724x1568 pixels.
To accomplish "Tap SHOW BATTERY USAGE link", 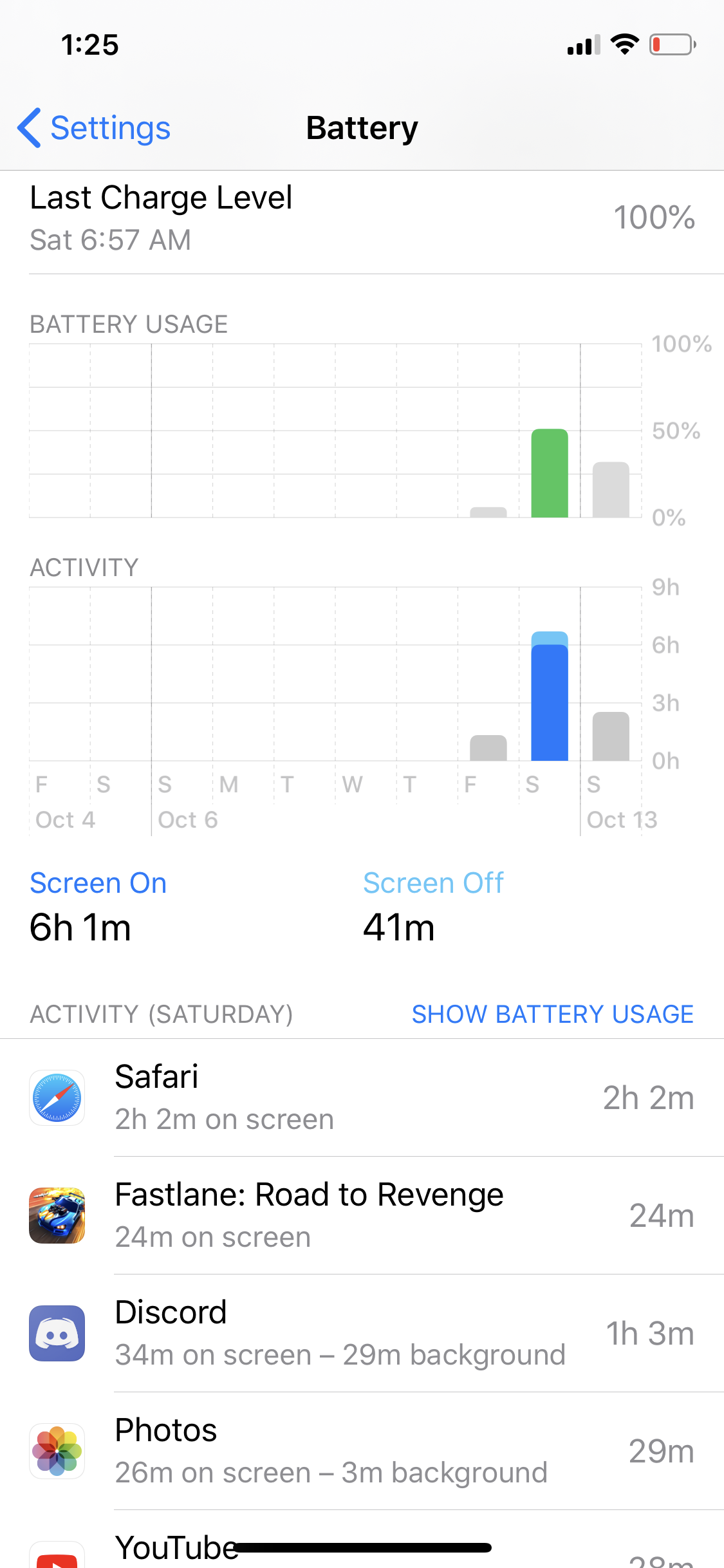I will (552, 1014).
